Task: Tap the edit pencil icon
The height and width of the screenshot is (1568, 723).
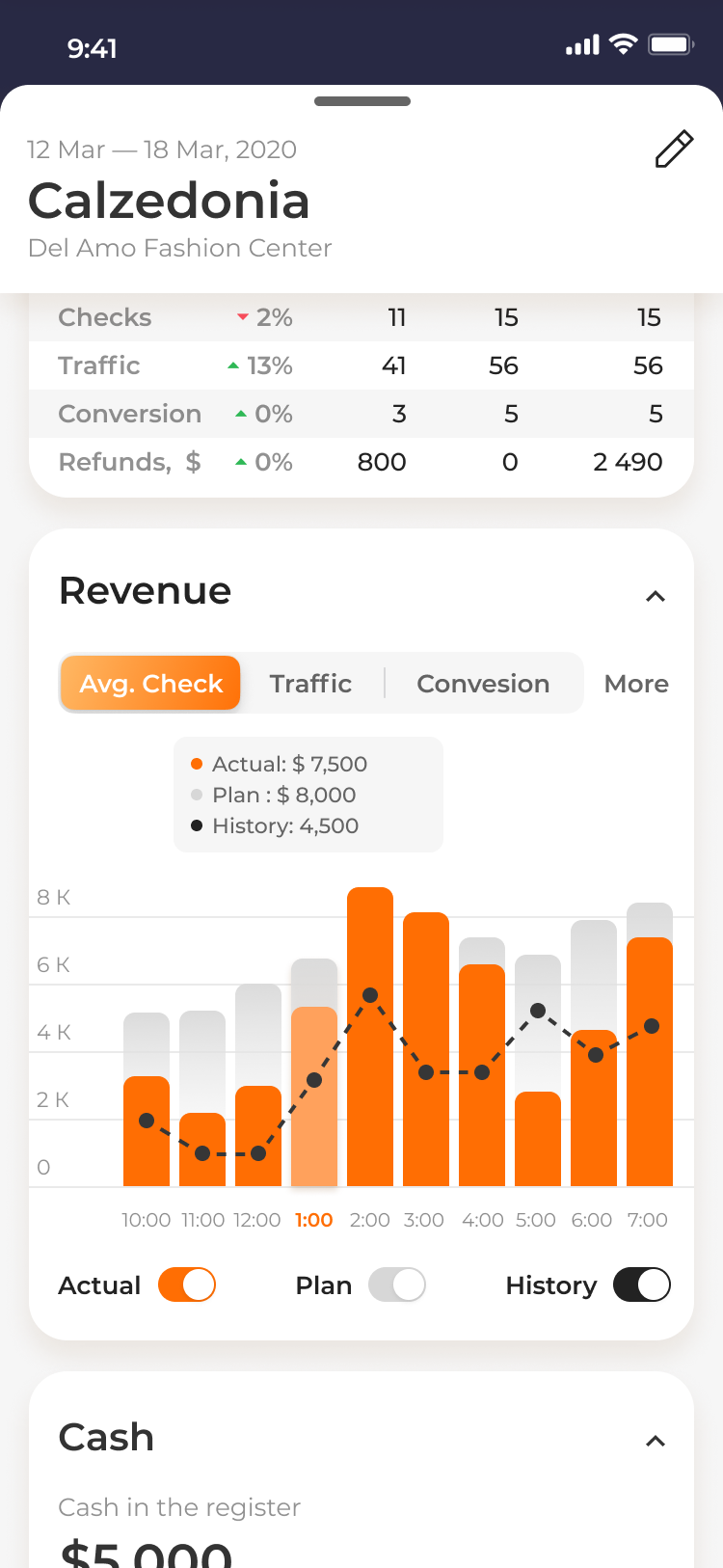Action: (x=674, y=149)
